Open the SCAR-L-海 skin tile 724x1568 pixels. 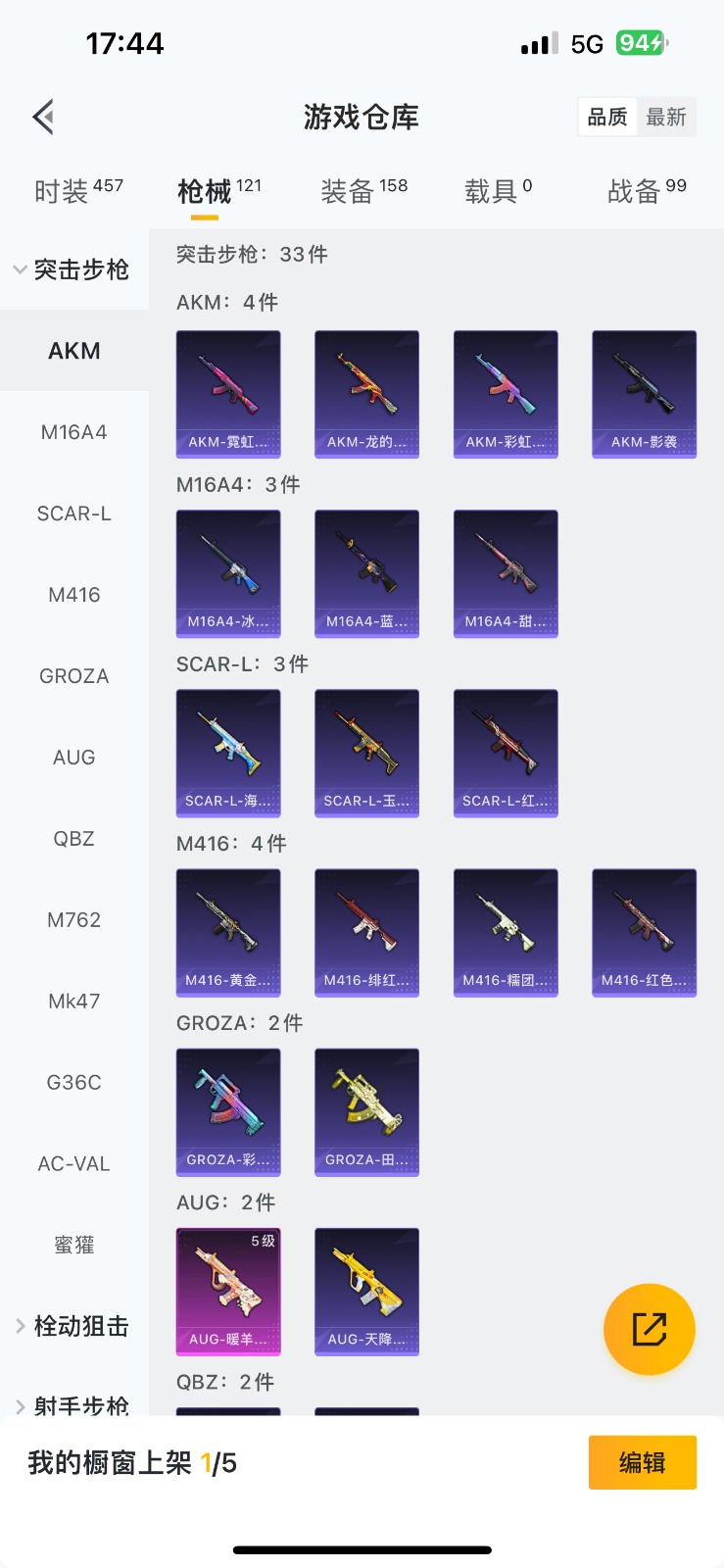pos(228,753)
